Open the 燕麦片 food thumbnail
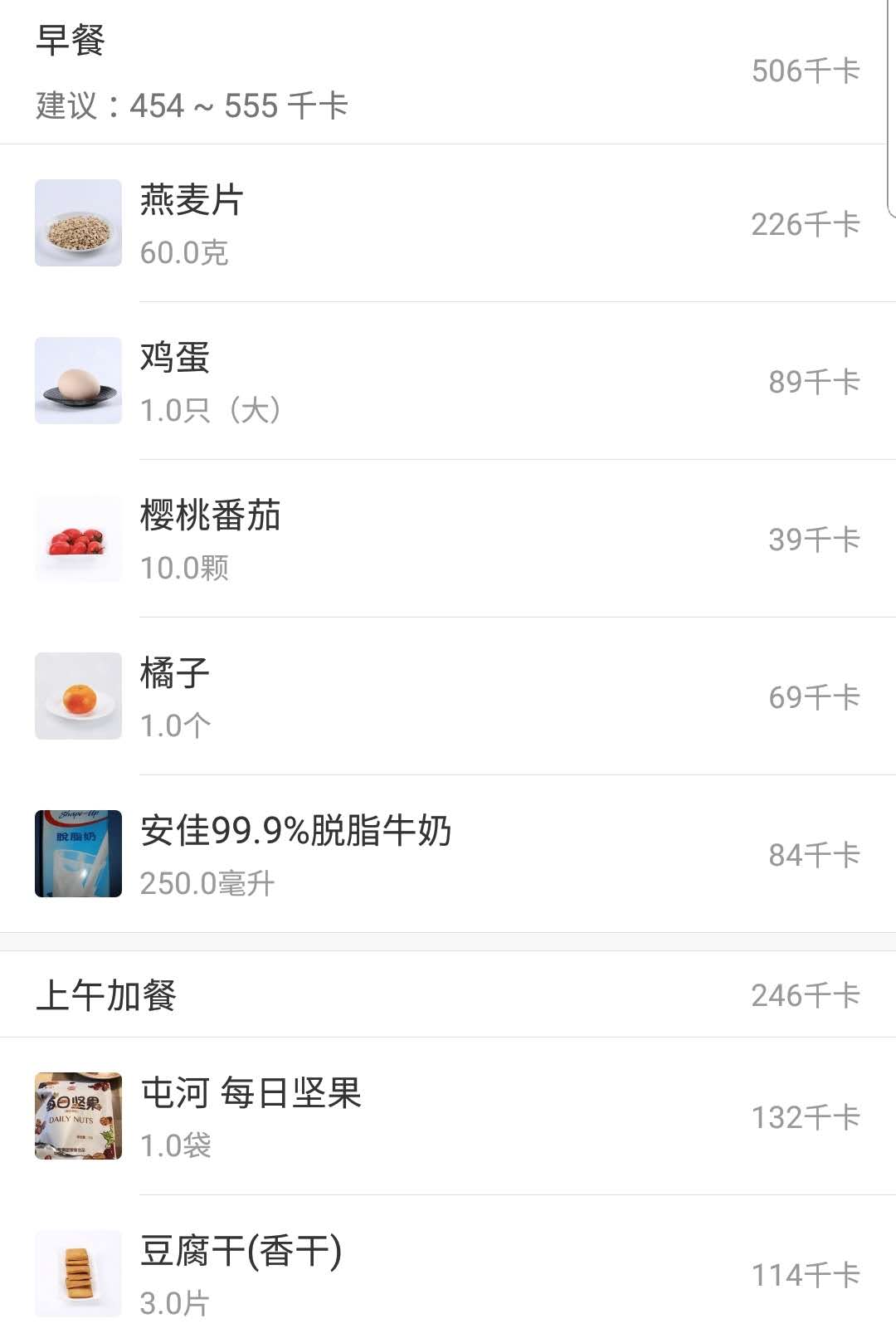The height and width of the screenshot is (1343, 896). click(x=77, y=224)
